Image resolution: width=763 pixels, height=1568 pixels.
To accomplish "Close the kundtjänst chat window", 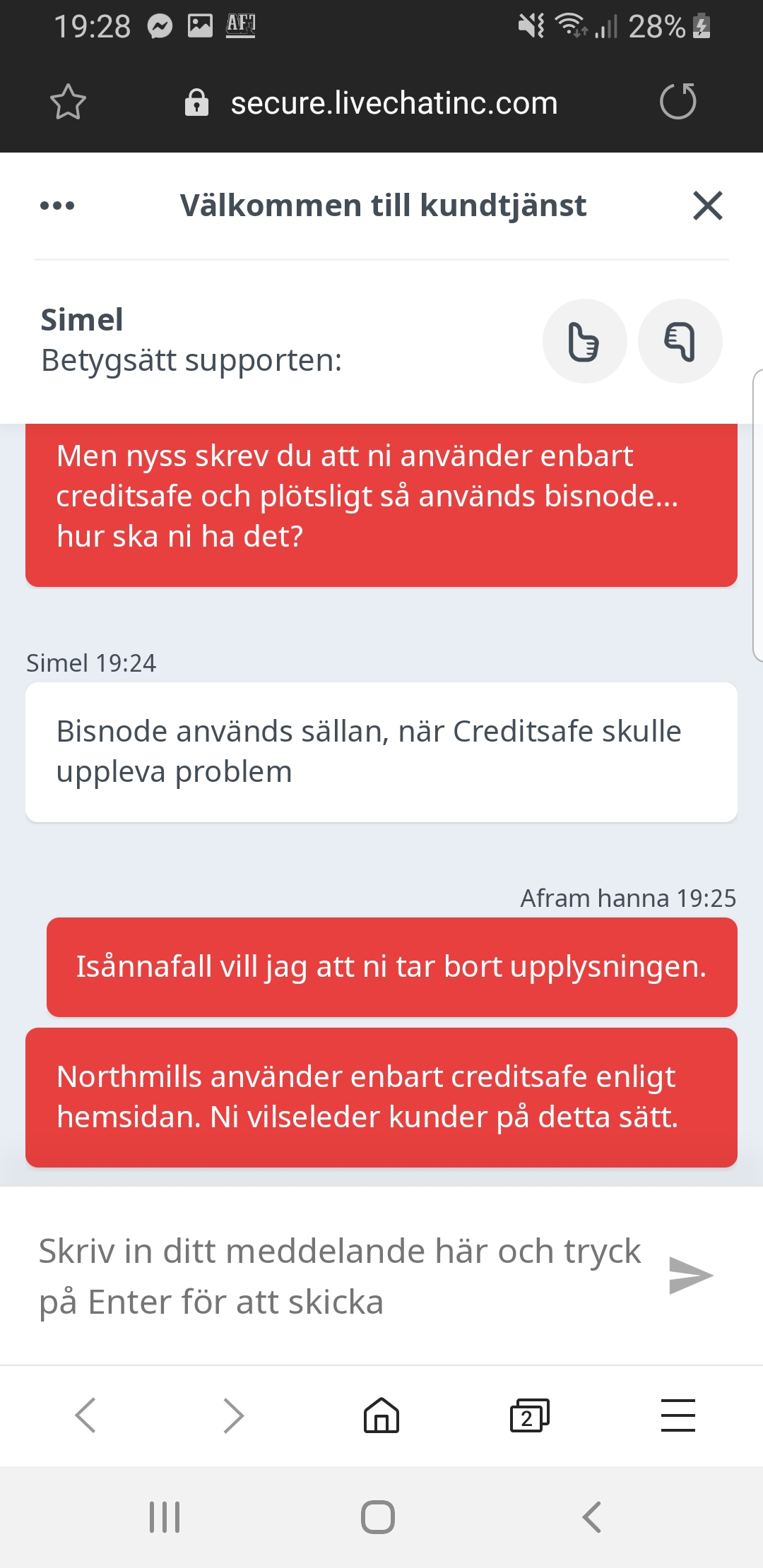I will pyautogui.click(x=707, y=206).
